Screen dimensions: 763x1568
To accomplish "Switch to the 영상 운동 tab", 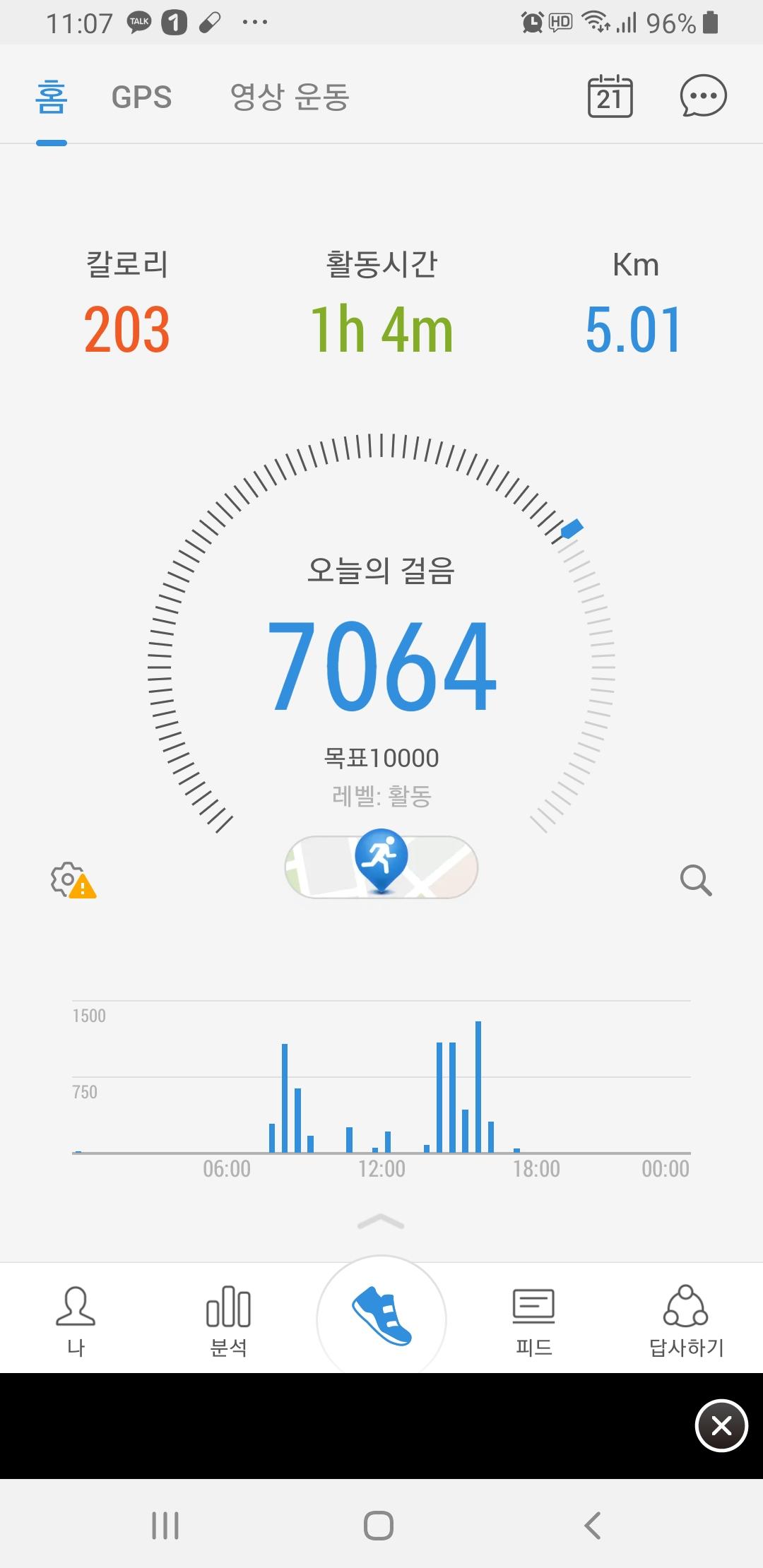I will tap(290, 97).
